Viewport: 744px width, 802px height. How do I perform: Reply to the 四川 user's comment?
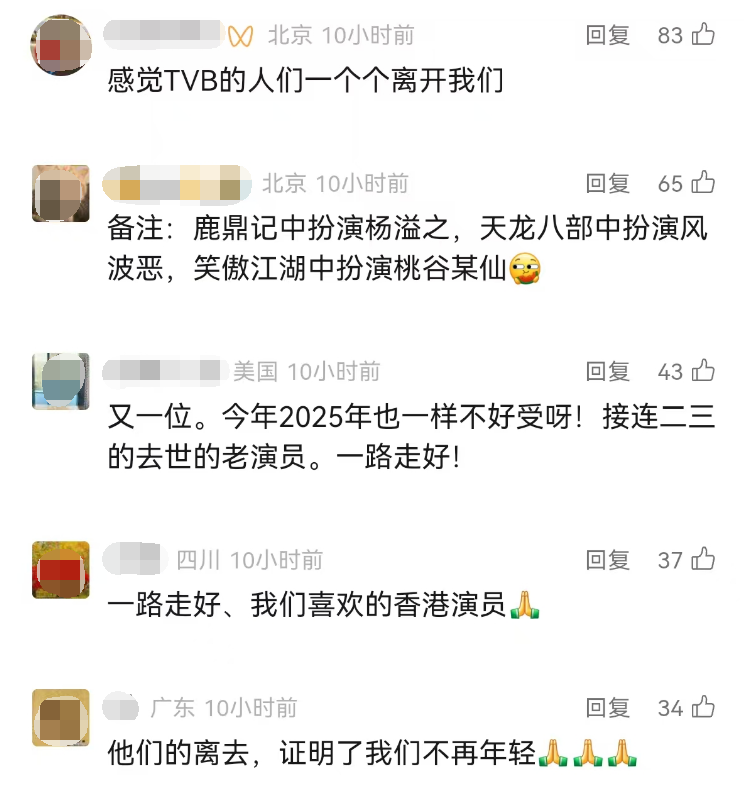pos(607,560)
